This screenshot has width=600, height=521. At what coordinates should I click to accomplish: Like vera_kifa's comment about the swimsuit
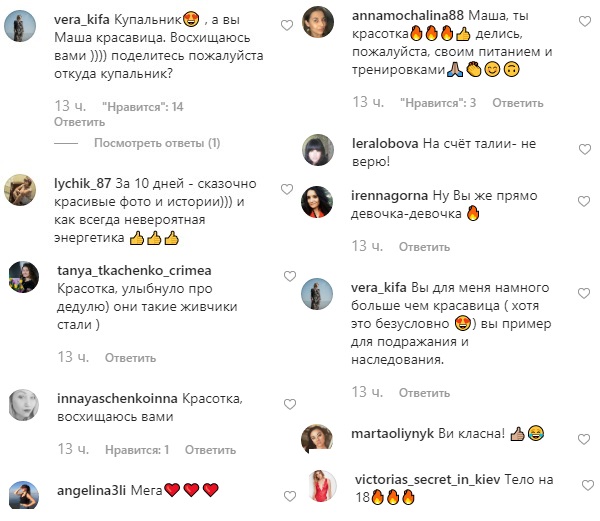pos(288,25)
